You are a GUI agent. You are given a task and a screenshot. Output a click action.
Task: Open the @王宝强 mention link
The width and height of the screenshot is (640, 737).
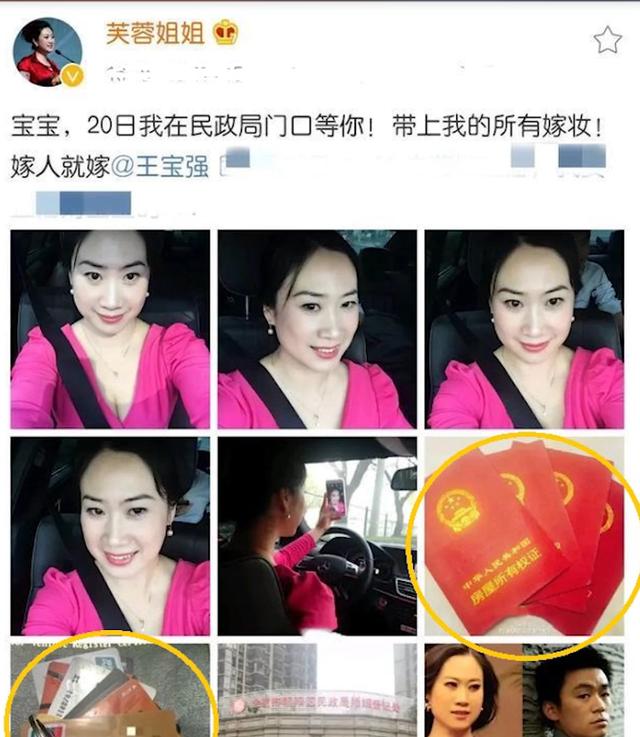tap(158, 165)
